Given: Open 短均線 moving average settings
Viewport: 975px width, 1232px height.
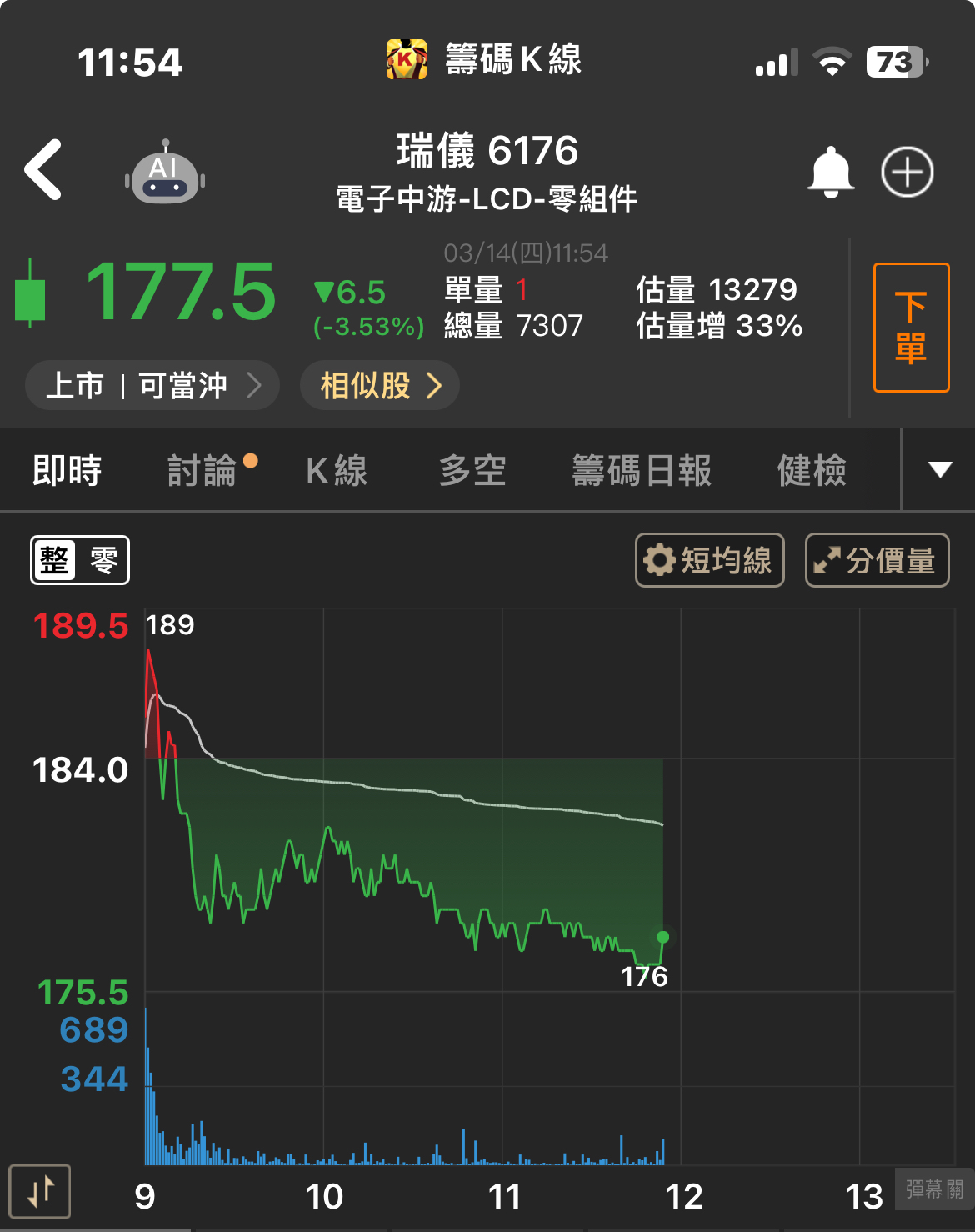Looking at the screenshot, I should pyautogui.click(x=710, y=560).
